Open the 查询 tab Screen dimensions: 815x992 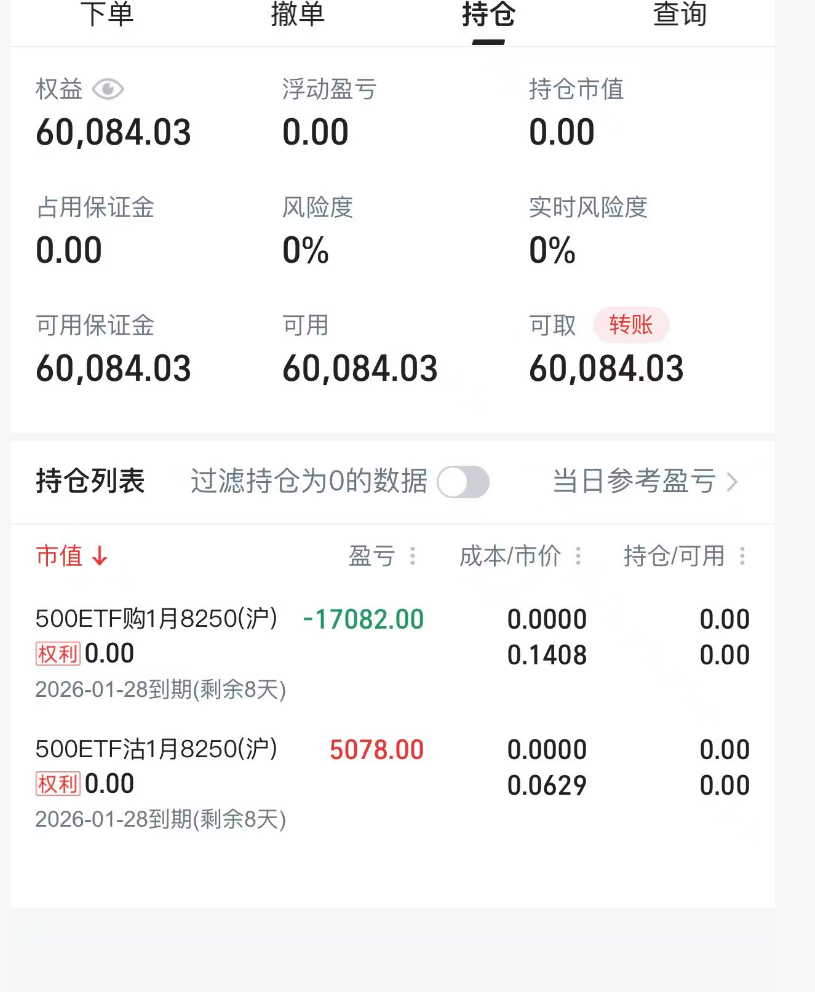coord(679,15)
